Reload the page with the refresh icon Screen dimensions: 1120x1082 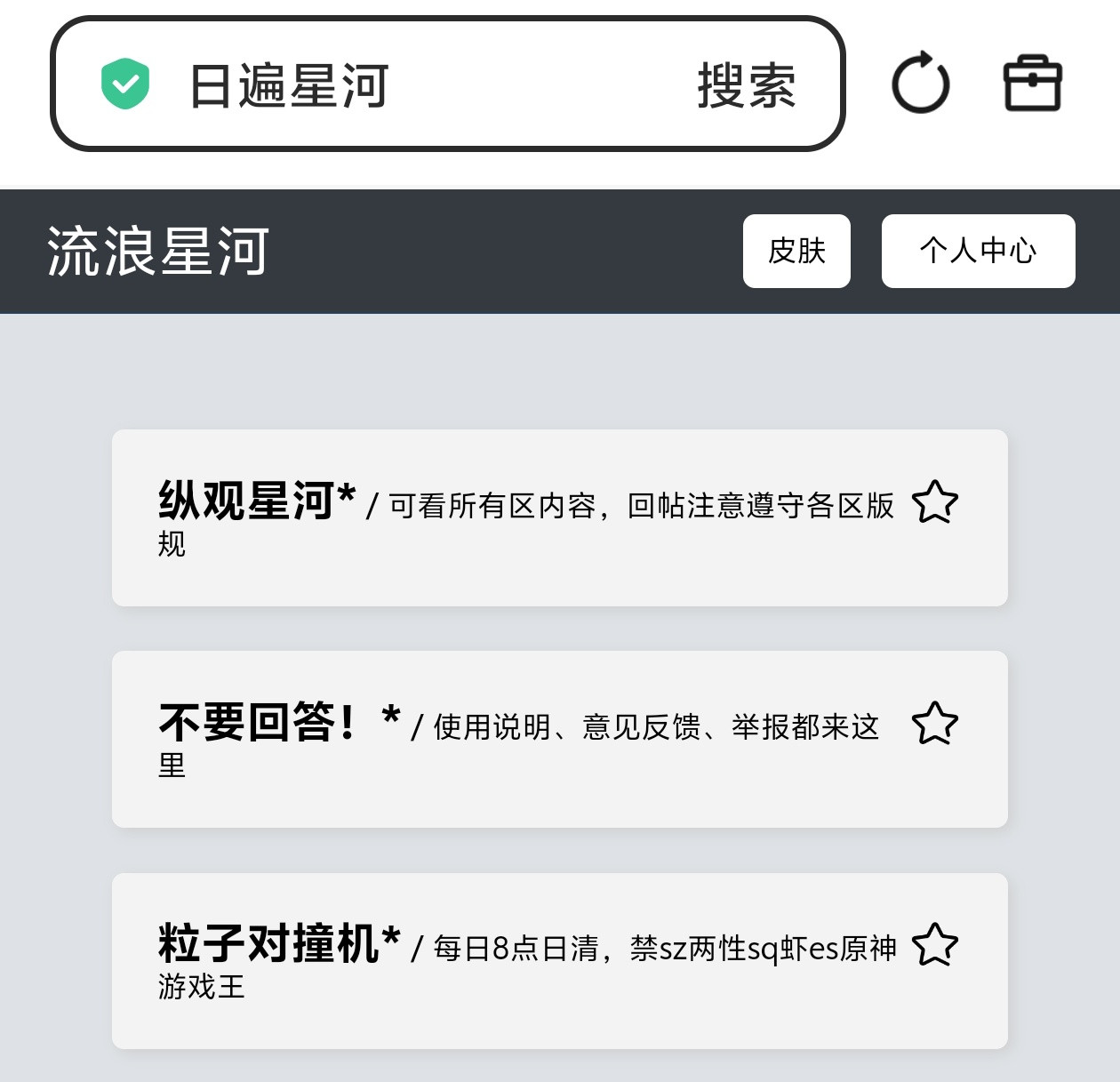[x=921, y=83]
